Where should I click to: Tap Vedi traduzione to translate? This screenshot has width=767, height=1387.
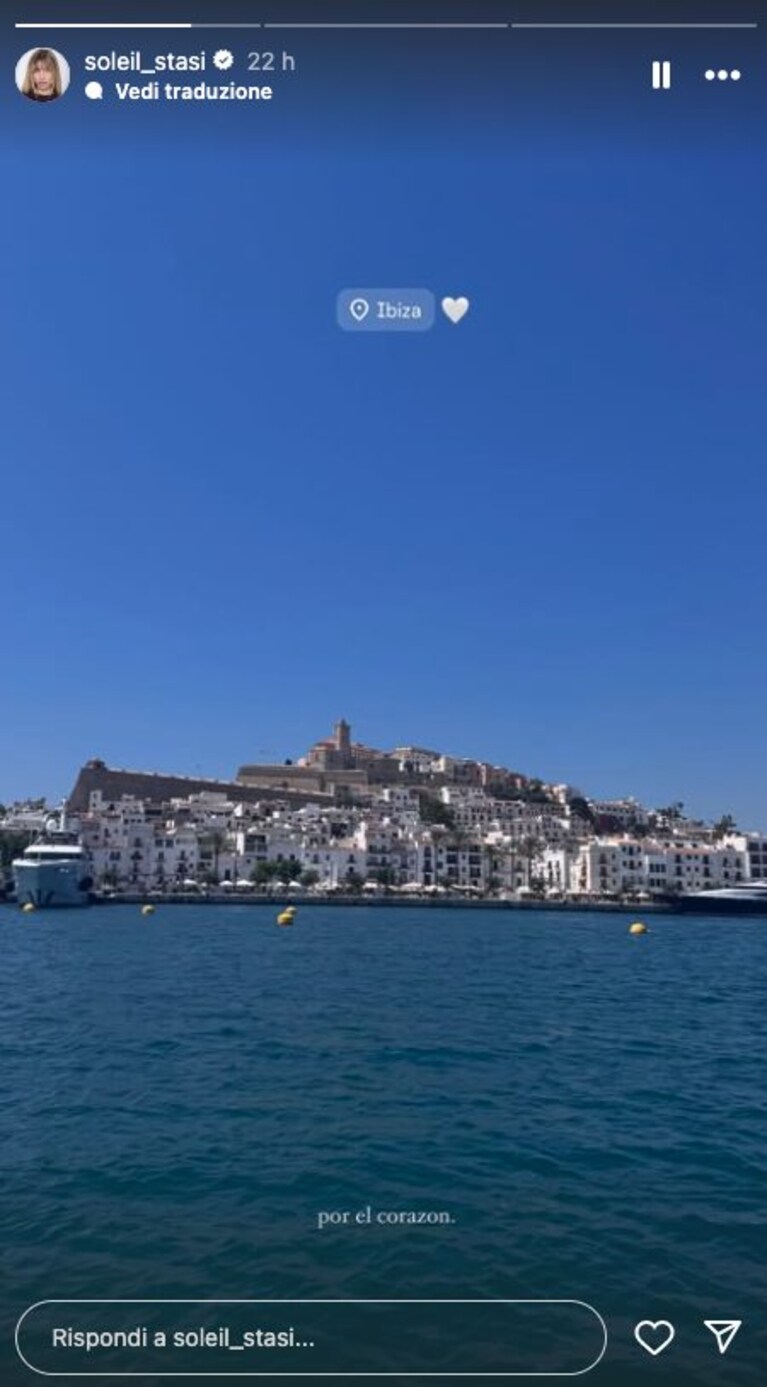click(193, 91)
